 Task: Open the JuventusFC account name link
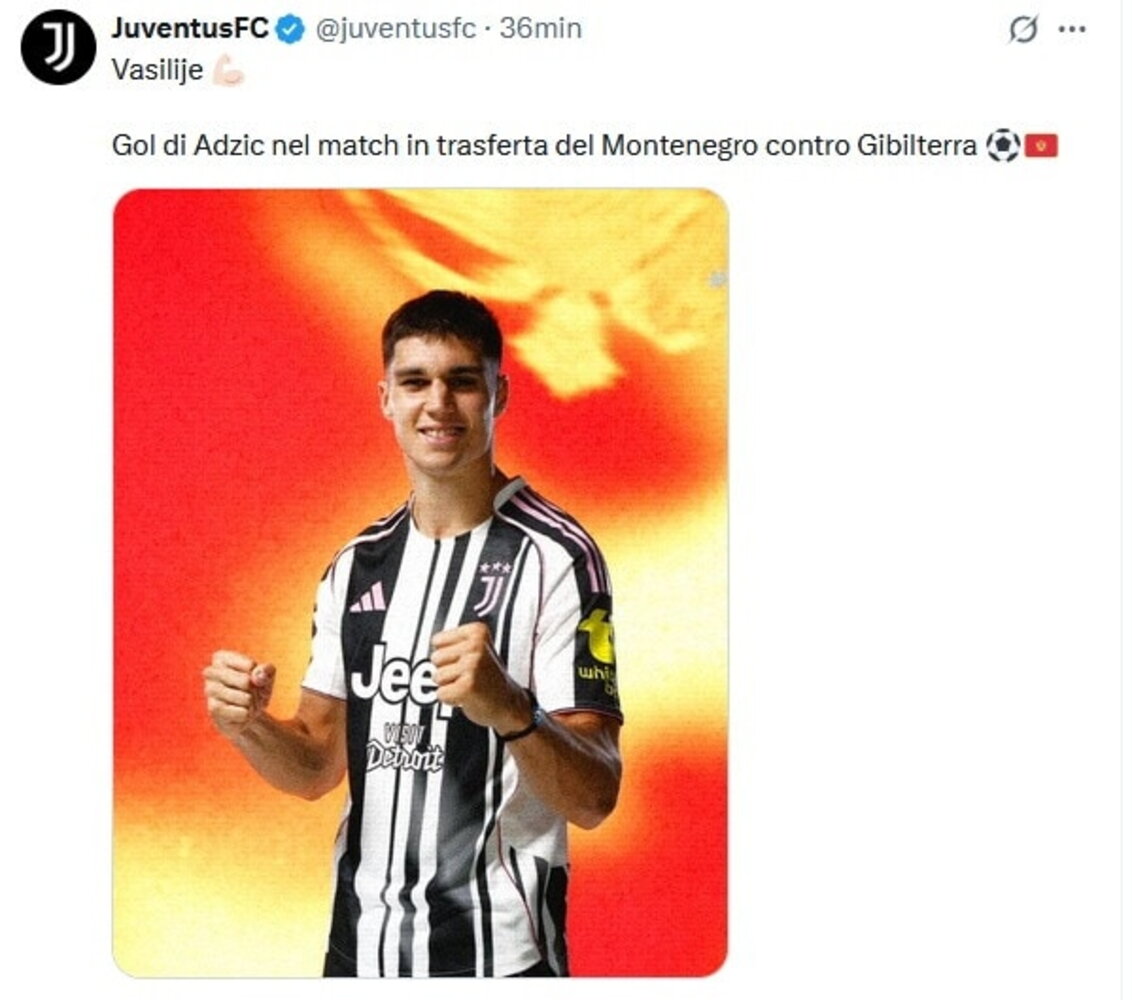tap(190, 29)
